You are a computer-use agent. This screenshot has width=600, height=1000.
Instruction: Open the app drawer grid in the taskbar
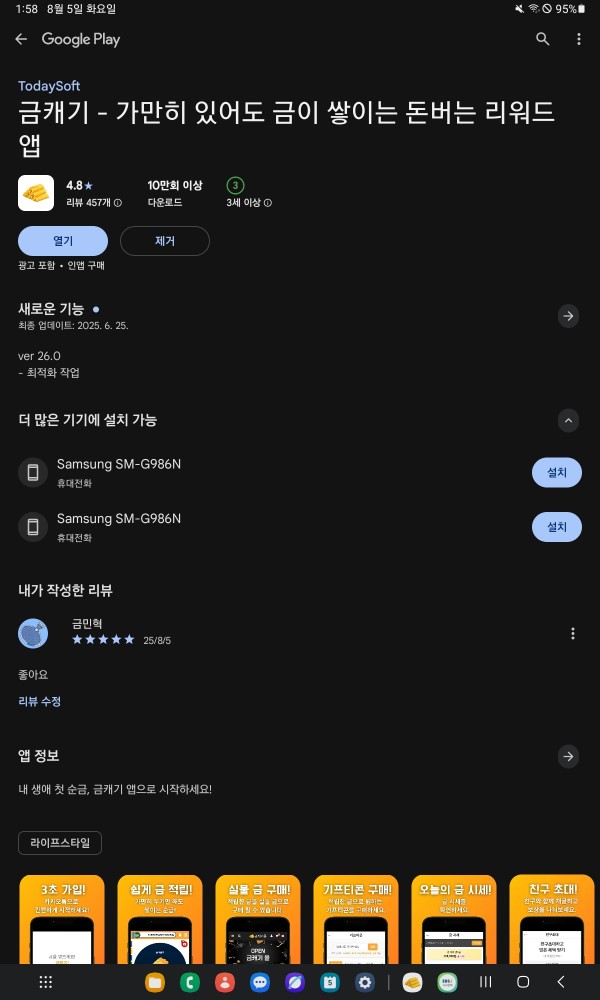[x=45, y=982]
